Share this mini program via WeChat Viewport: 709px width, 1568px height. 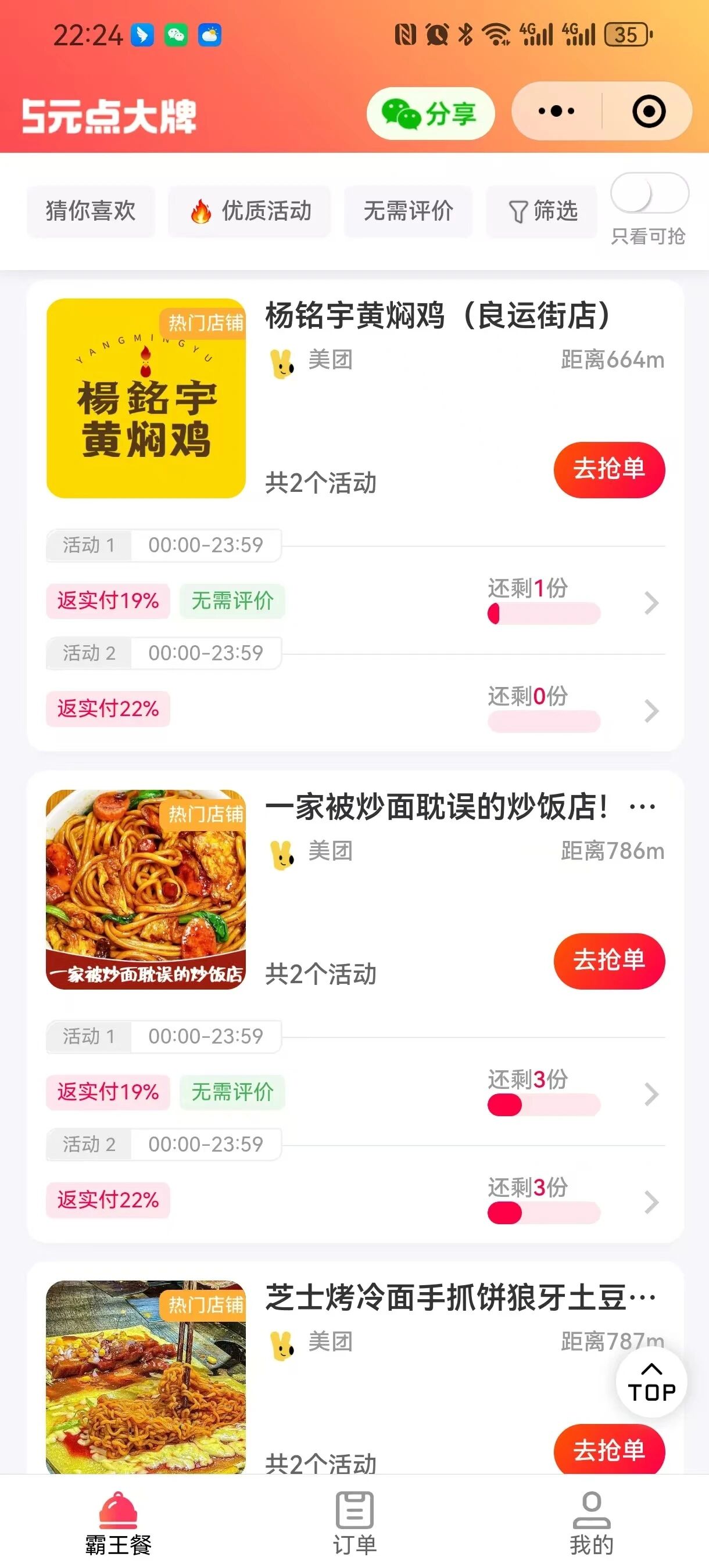(x=430, y=113)
